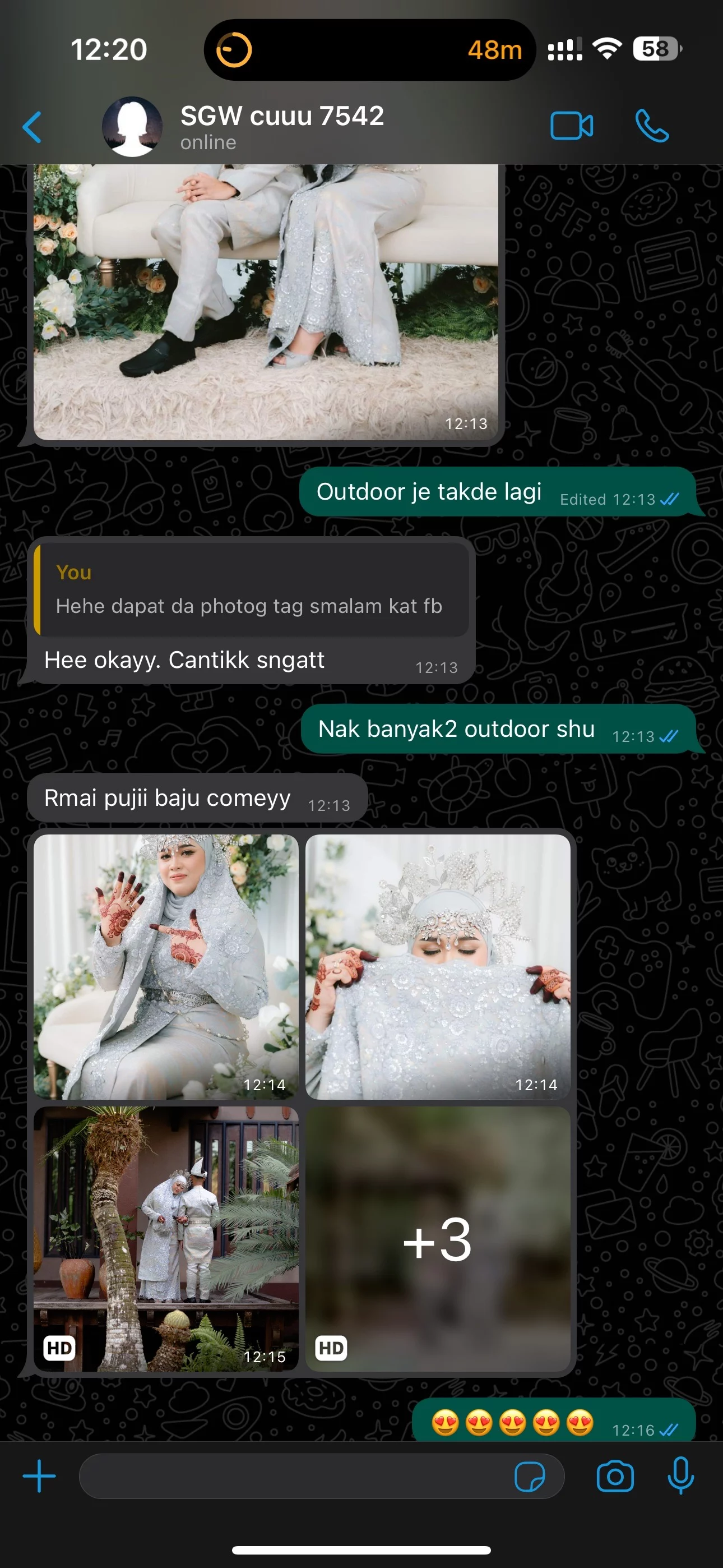Open the plus attachment menu
The image size is (723, 1568).
pyautogui.click(x=39, y=1476)
